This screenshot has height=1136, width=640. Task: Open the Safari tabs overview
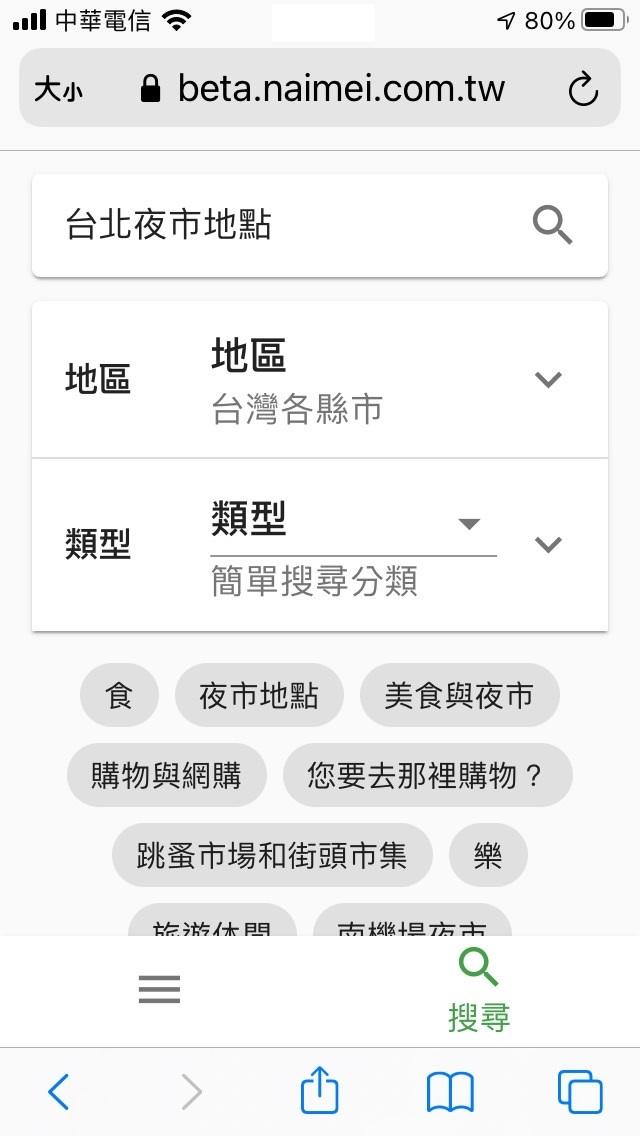tap(580, 1091)
